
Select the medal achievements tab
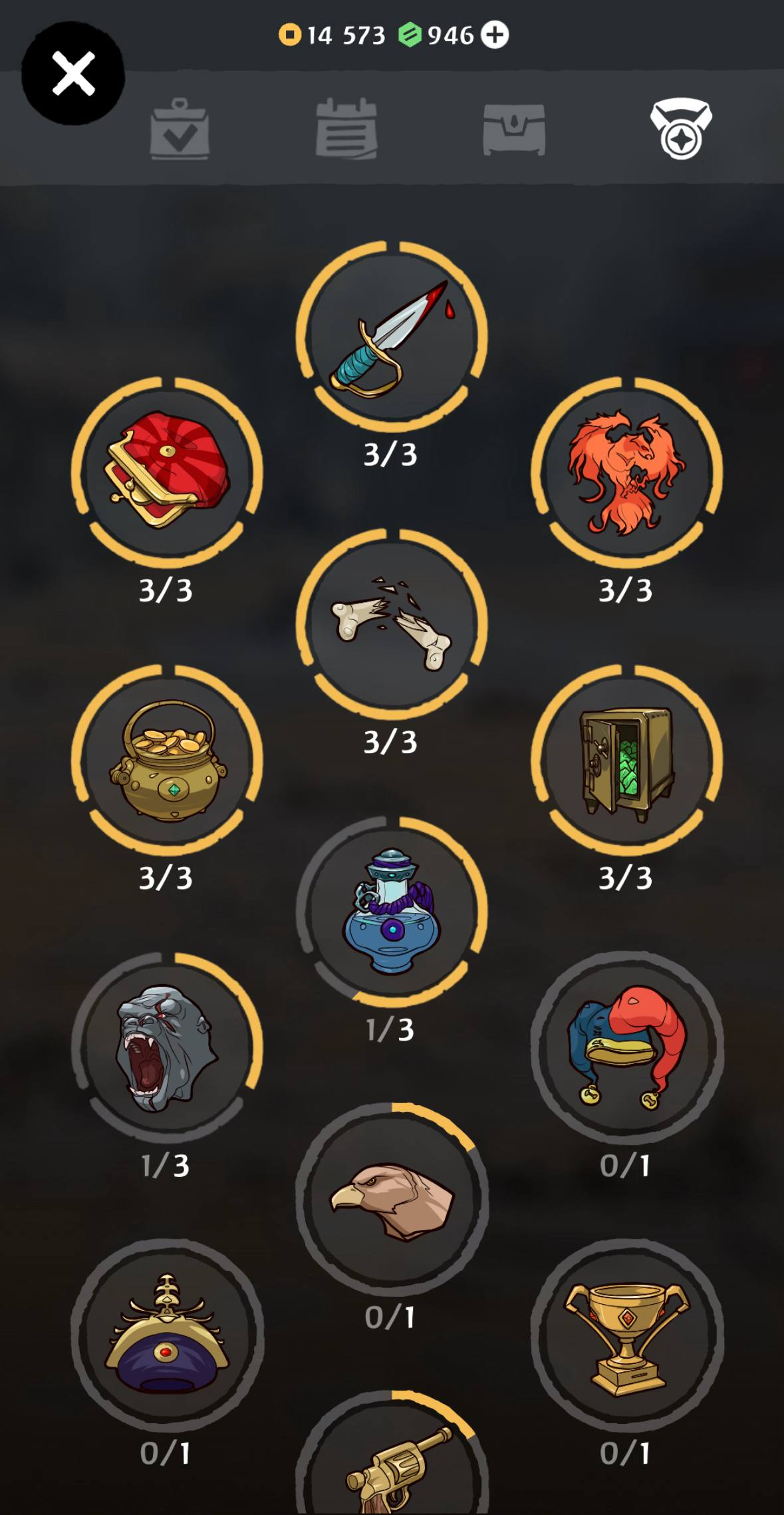click(x=680, y=129)
